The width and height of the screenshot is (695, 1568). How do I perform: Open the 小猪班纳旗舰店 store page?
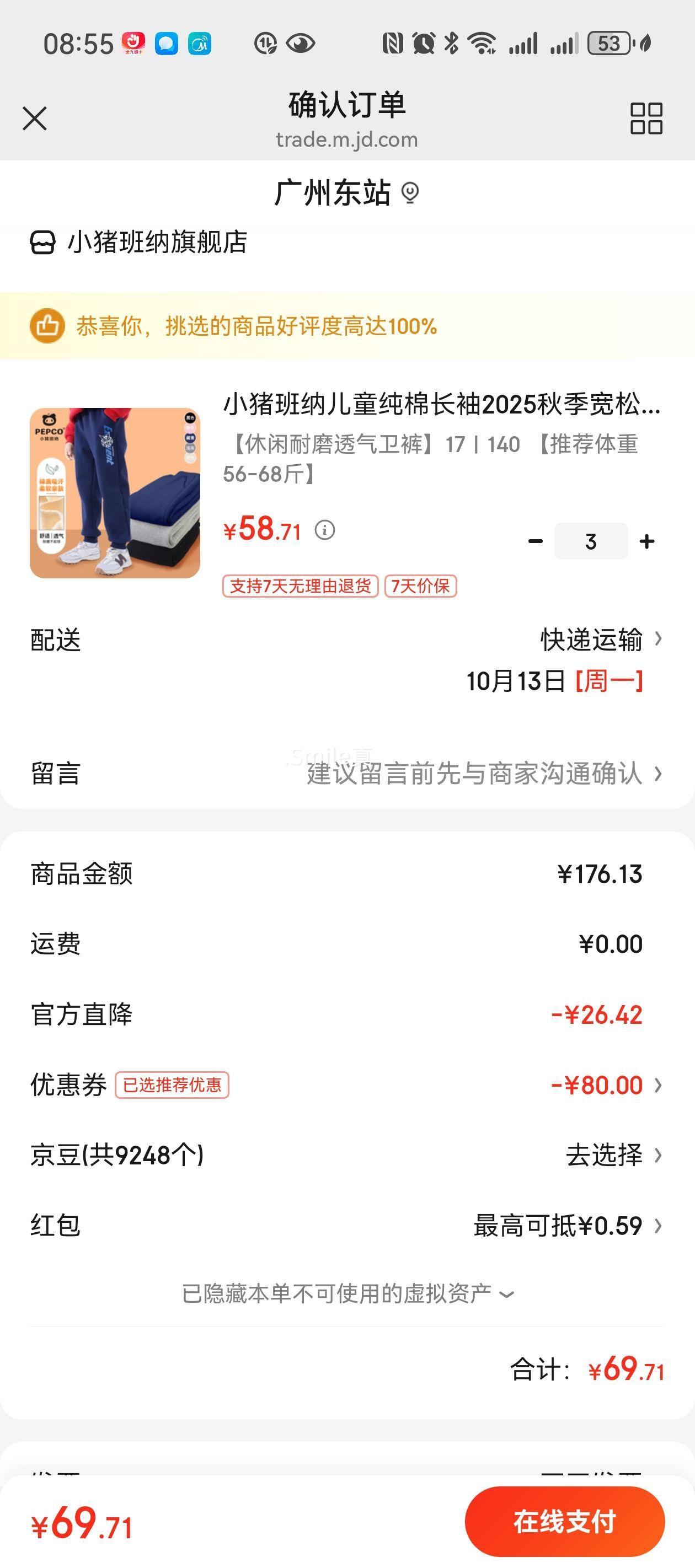(x=157, y=242)
